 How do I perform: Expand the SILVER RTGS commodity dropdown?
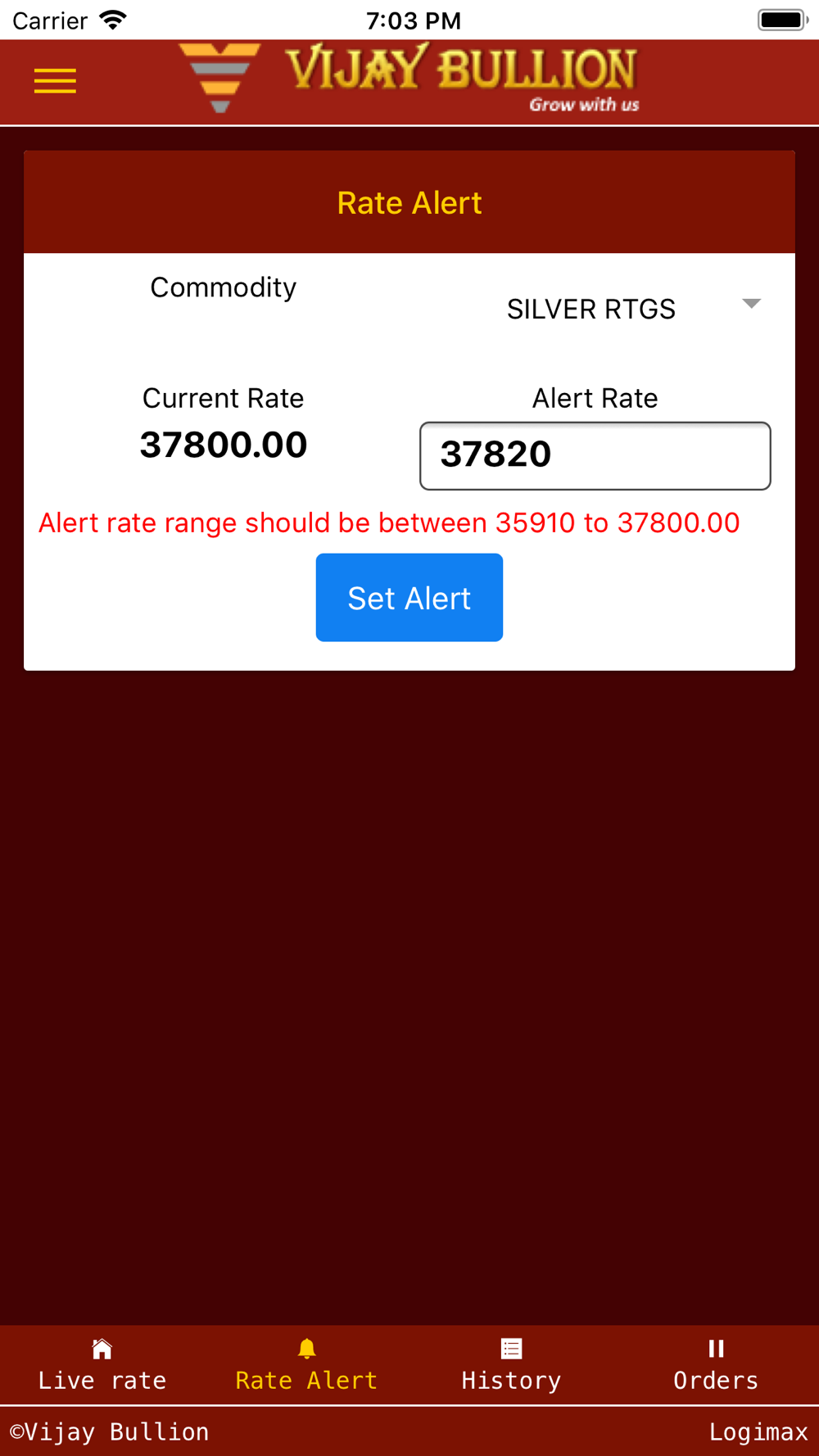coord(632,309)
